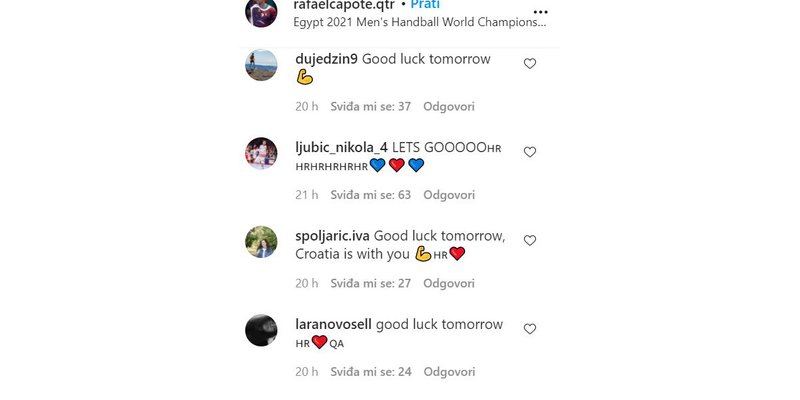The width and height of the screenshot is (800, 400).
Task: Tap laranovosell's avatar photo
Action: point(261,330)
